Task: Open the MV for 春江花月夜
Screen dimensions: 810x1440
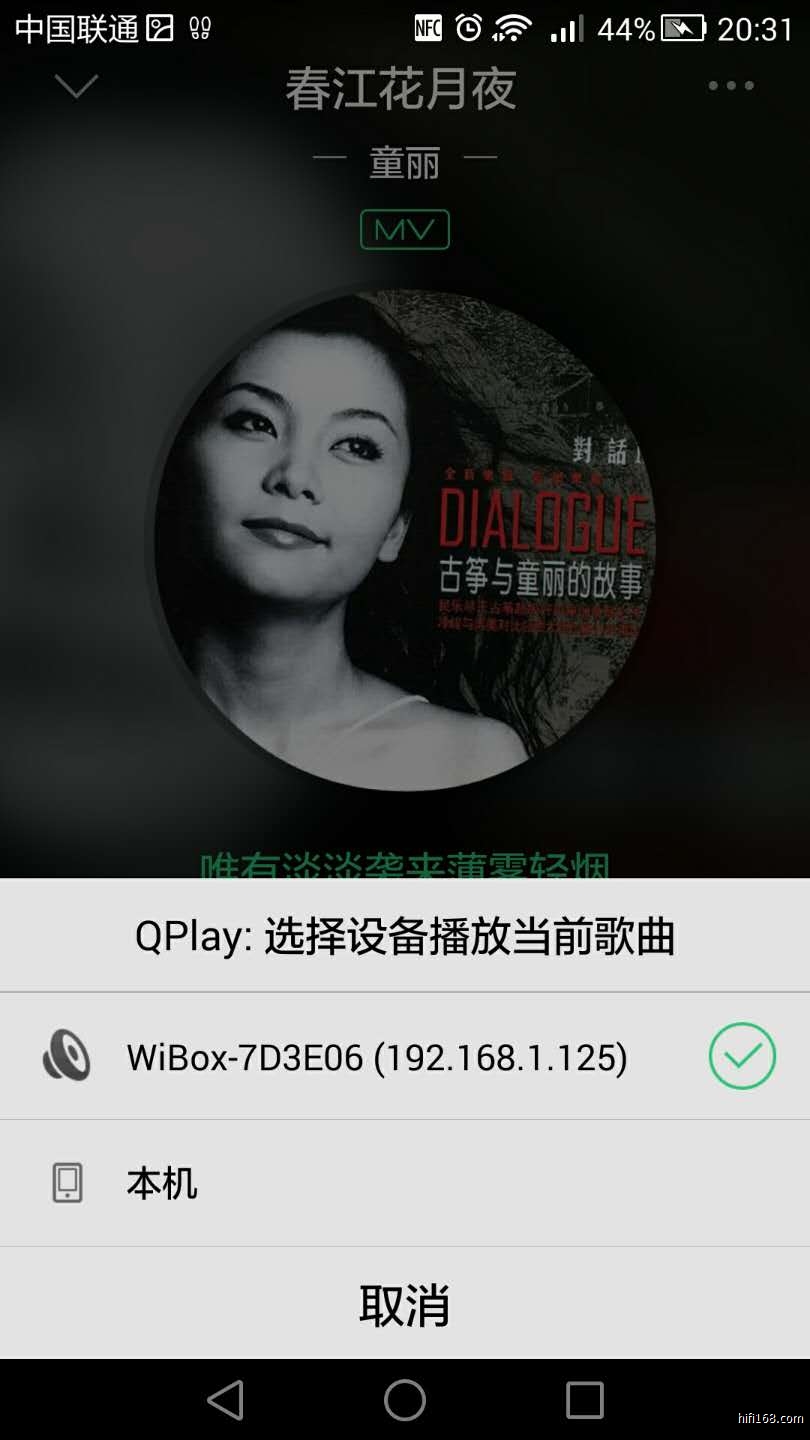Action: (404, 230)
